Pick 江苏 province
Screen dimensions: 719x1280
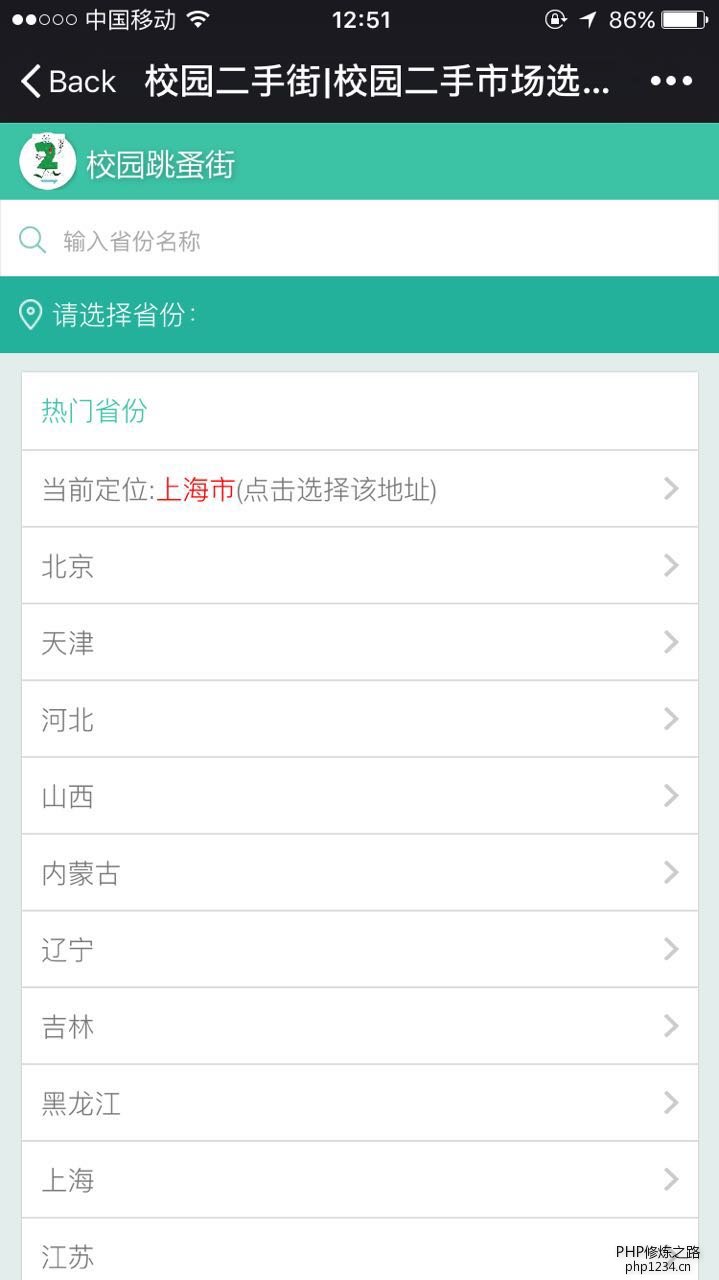click(x=300, y=1254)
